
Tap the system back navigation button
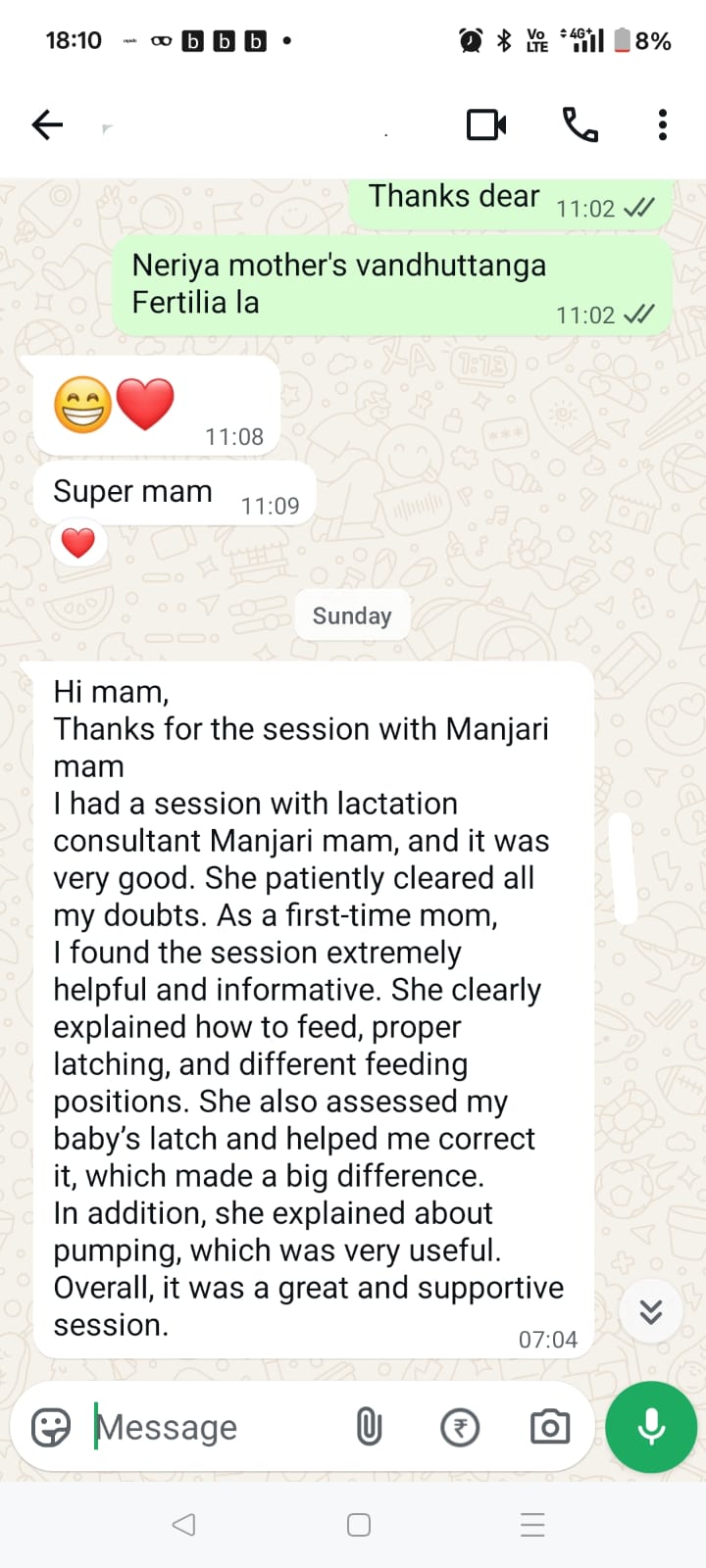coord(183,1524)
